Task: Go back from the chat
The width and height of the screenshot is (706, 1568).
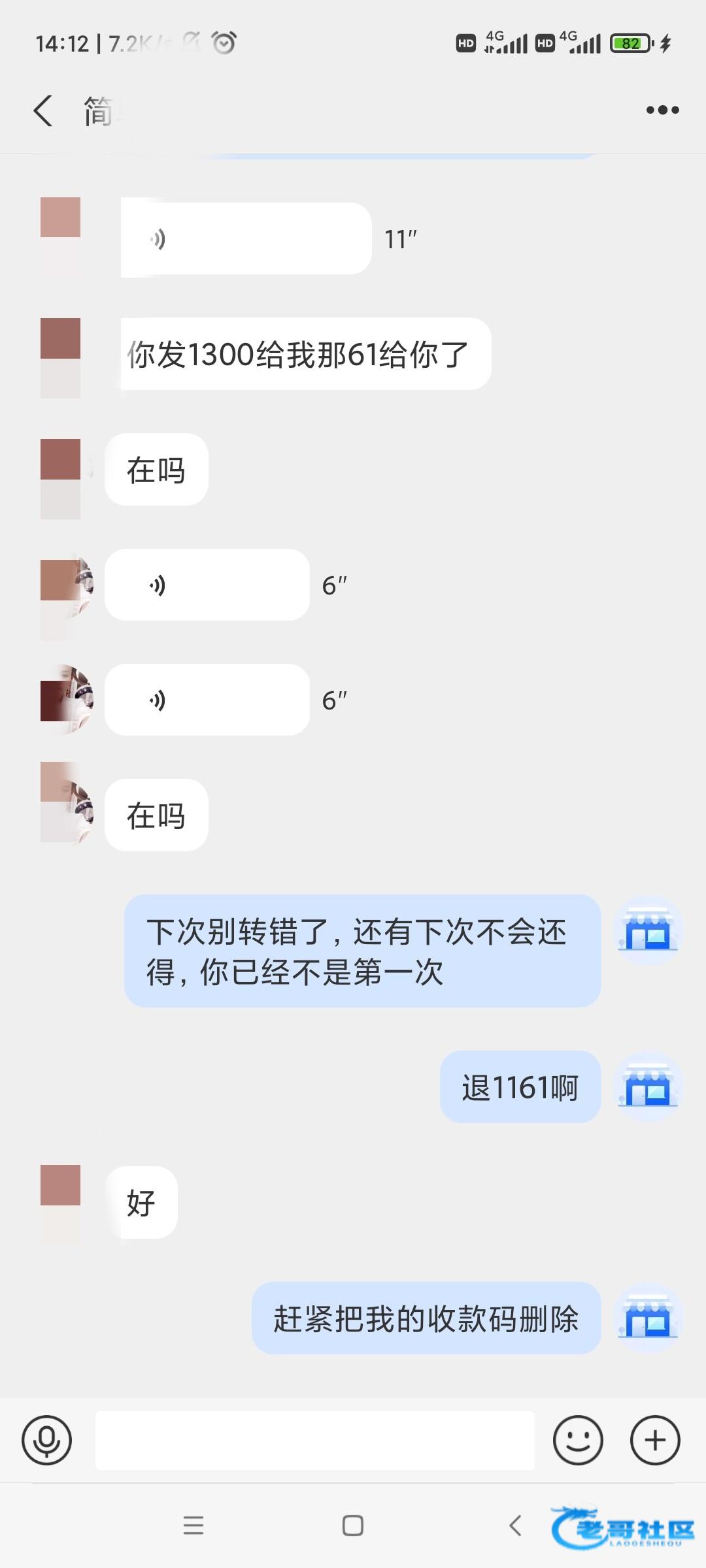Action: click(x=43, y=110)
